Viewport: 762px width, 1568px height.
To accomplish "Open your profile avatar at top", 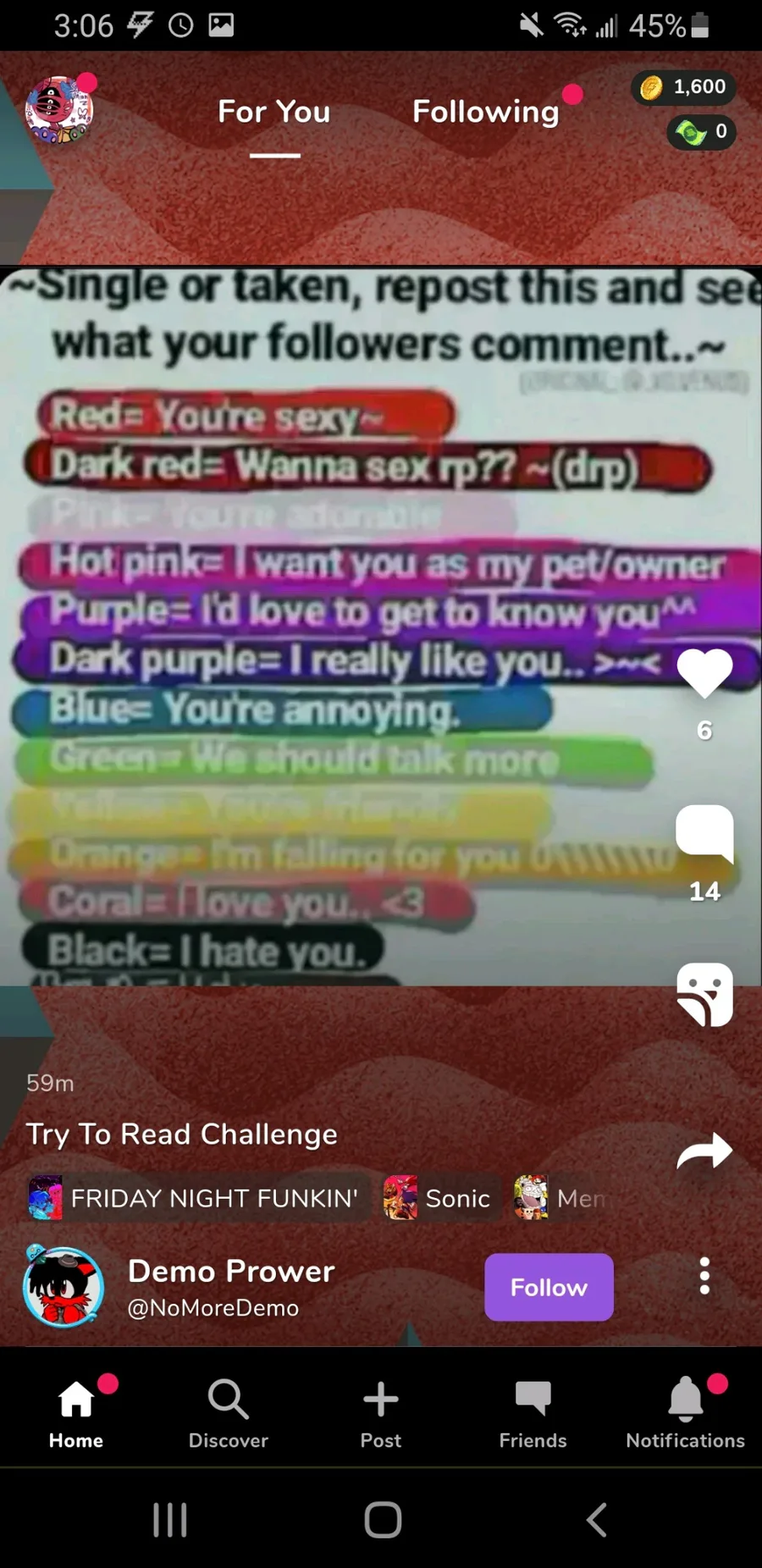I will [x=58, y=110].
